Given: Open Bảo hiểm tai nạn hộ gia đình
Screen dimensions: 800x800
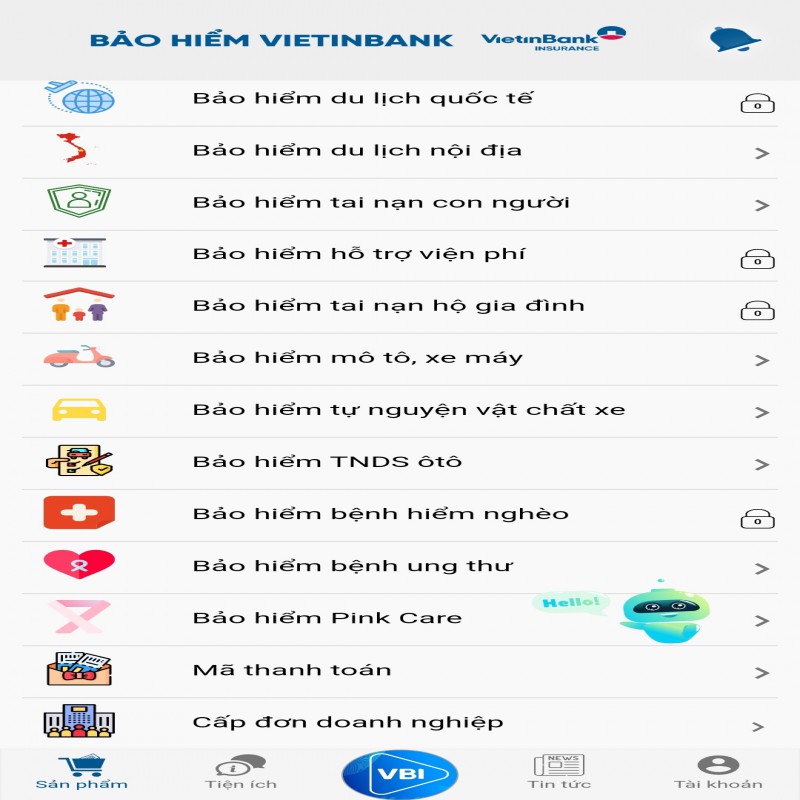Looking at the screenshot, I should (x=388, y=307).
